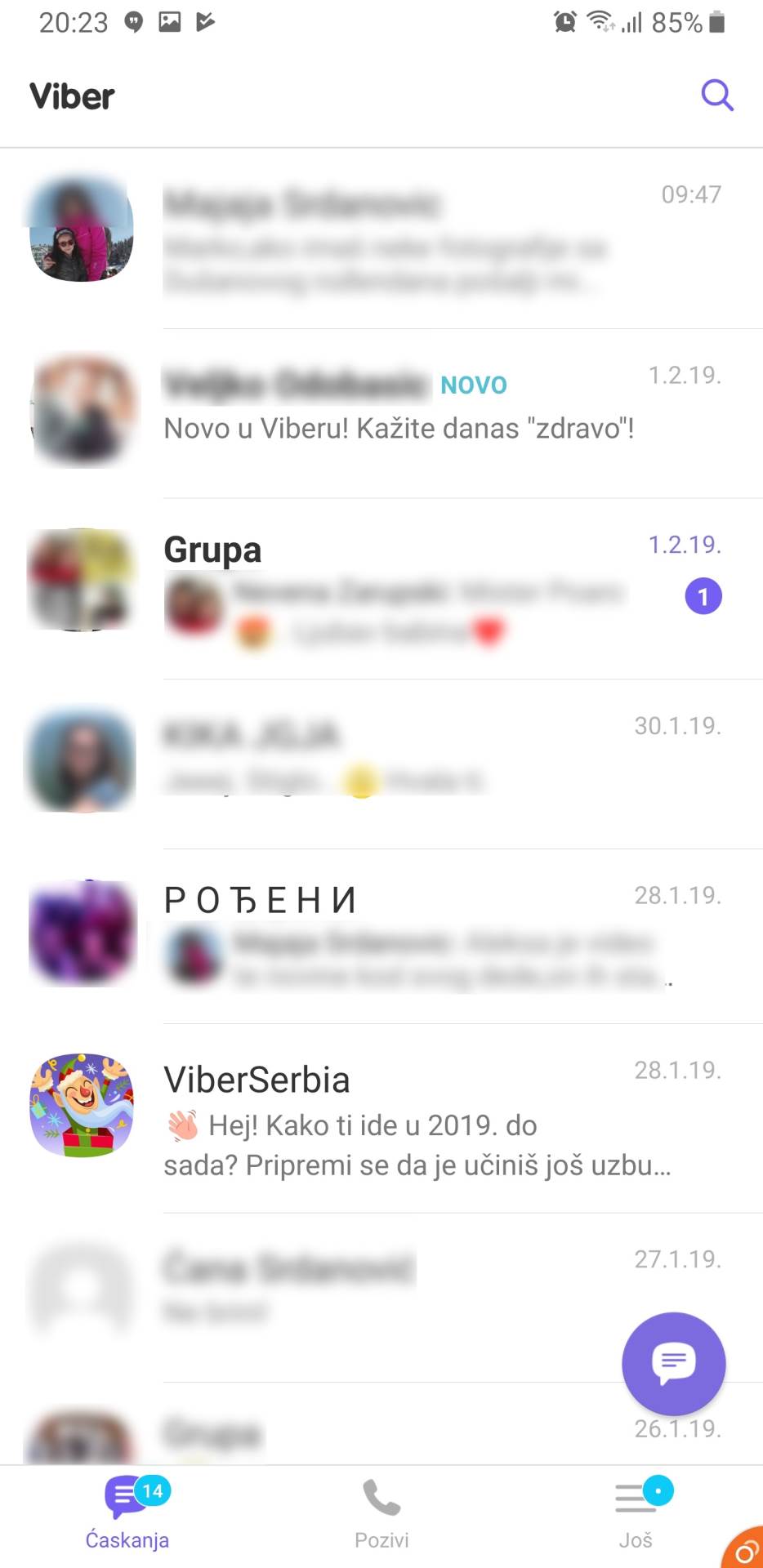
Task: Open the chat from 09:47
Action: [408, 237]
